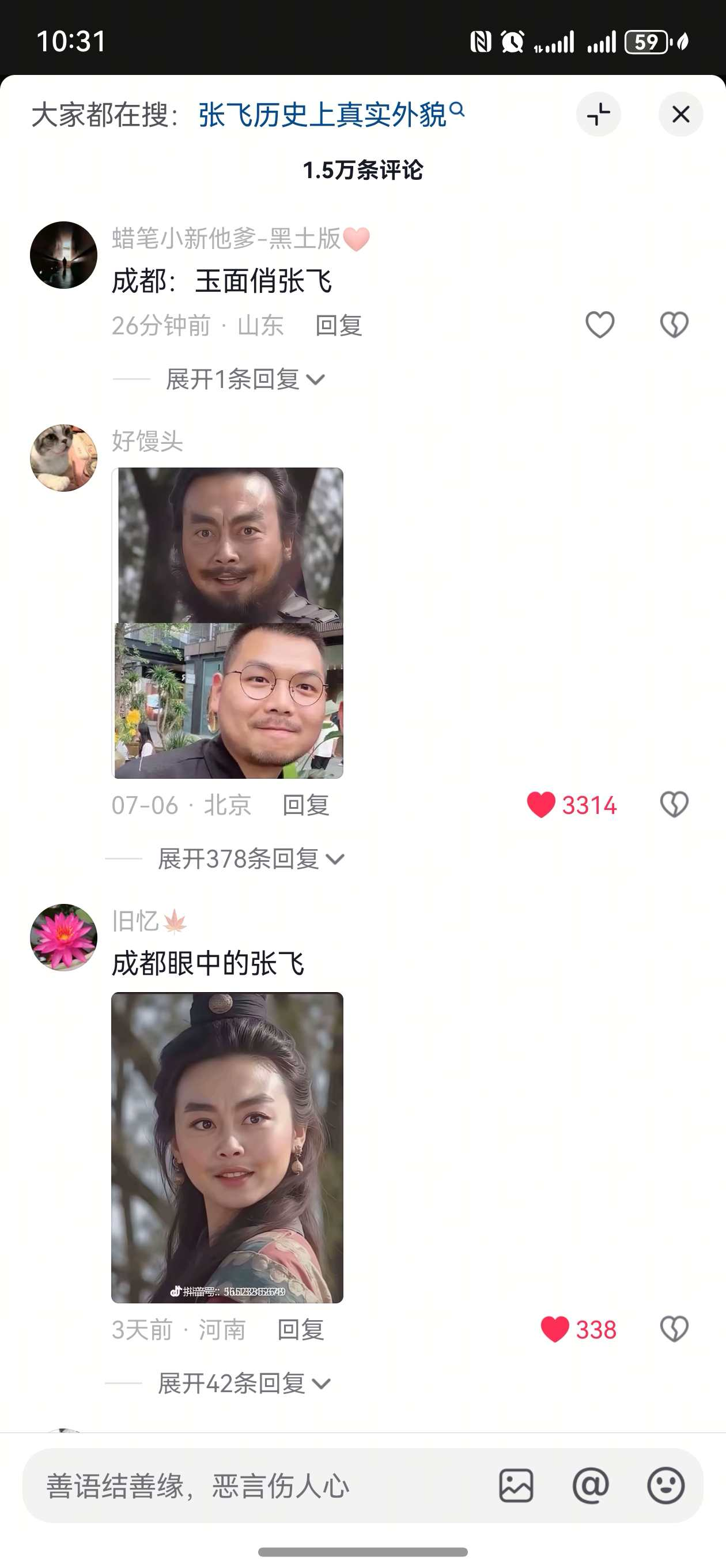Like 旧忆's comment with 338 likes

(x=554, y=1329)
